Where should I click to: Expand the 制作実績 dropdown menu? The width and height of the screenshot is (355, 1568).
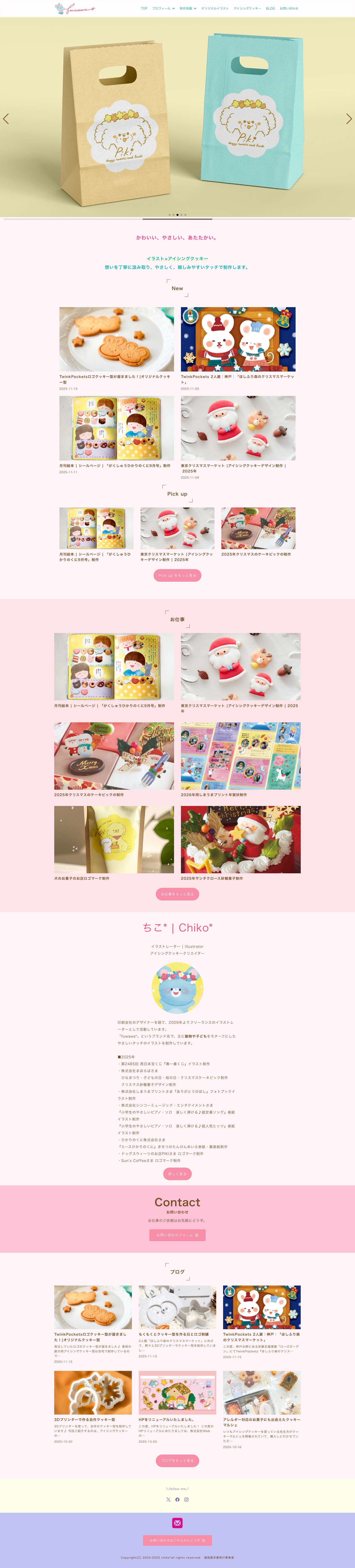(188, 9)
